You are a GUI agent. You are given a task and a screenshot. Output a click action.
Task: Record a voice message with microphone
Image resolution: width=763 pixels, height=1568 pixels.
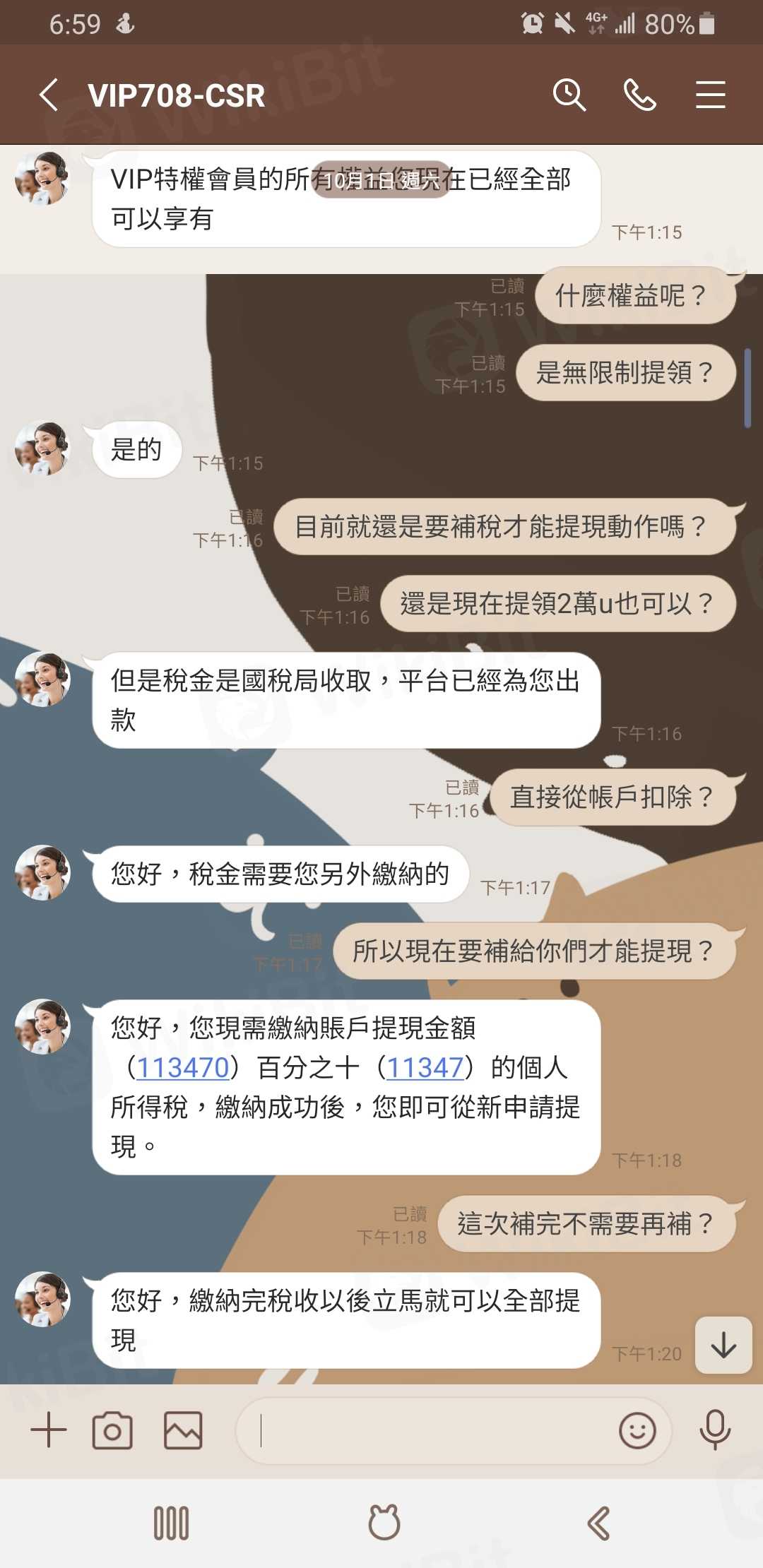point(715,1430)
